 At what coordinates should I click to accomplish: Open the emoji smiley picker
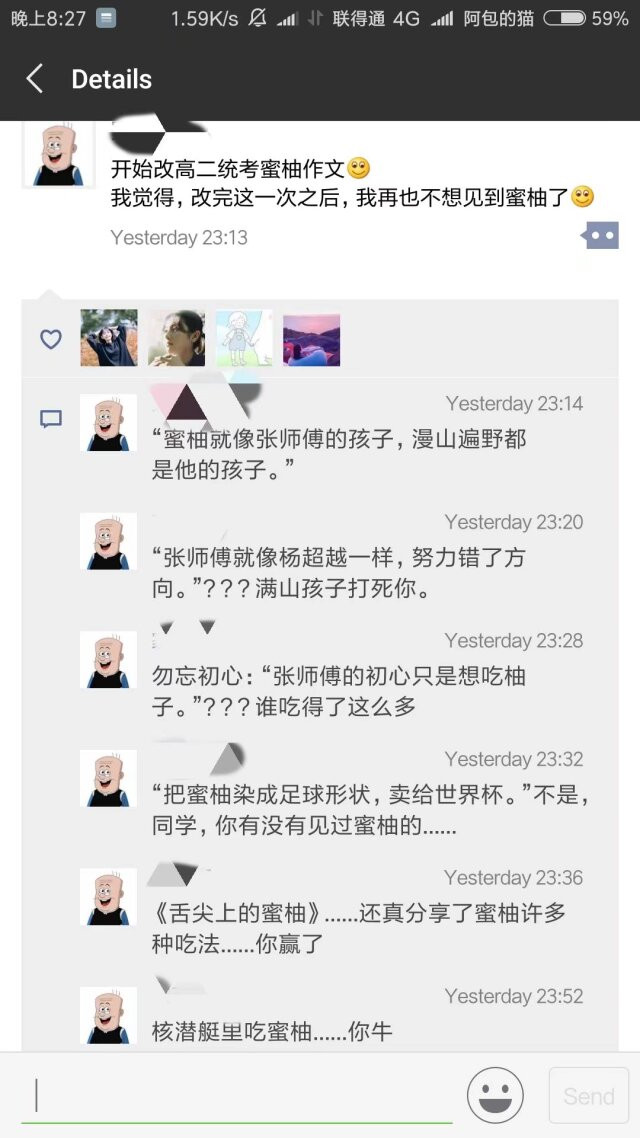(x=496, y=1095)
